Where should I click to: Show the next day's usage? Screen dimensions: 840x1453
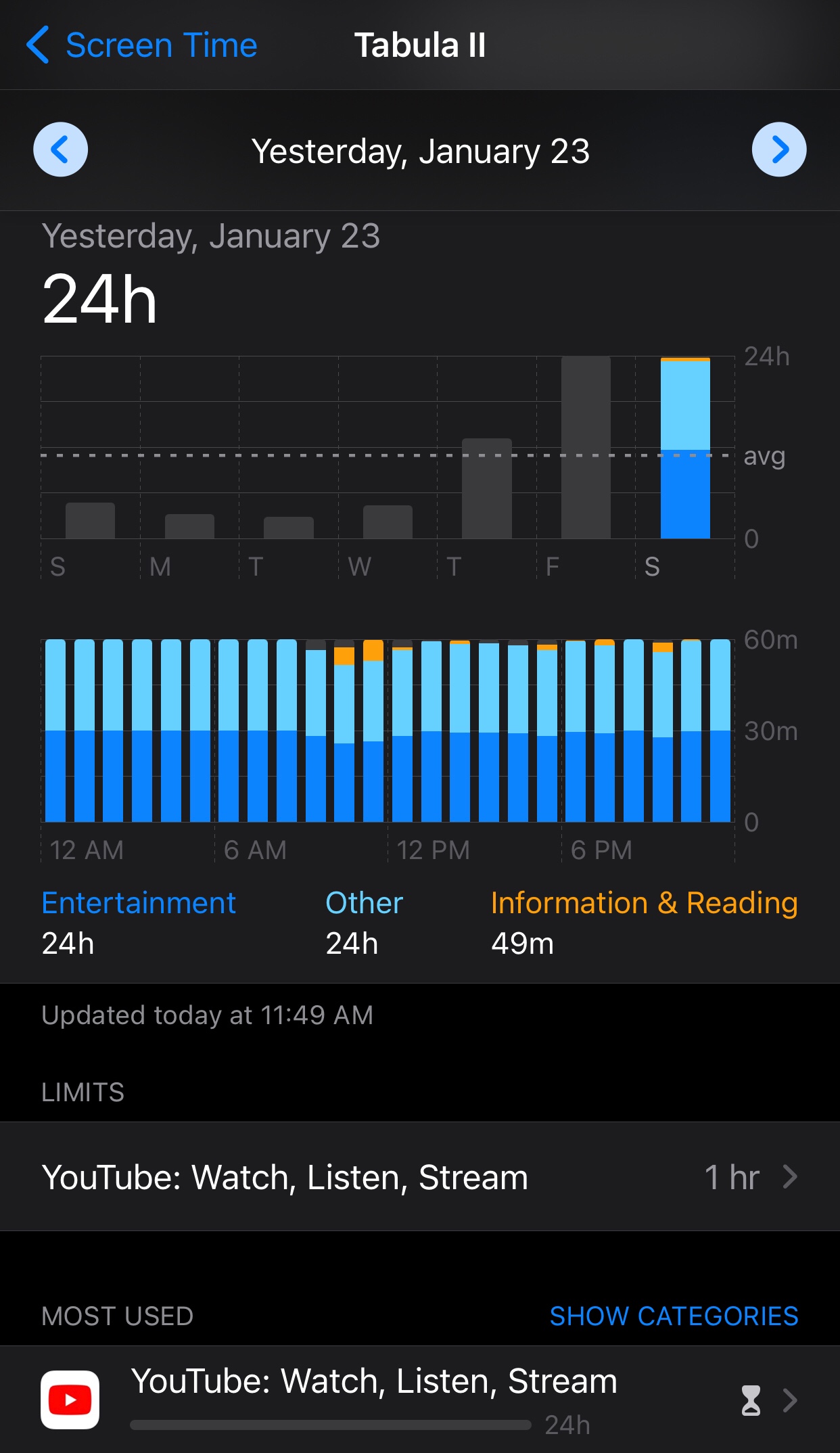click(x=778, y=149)
